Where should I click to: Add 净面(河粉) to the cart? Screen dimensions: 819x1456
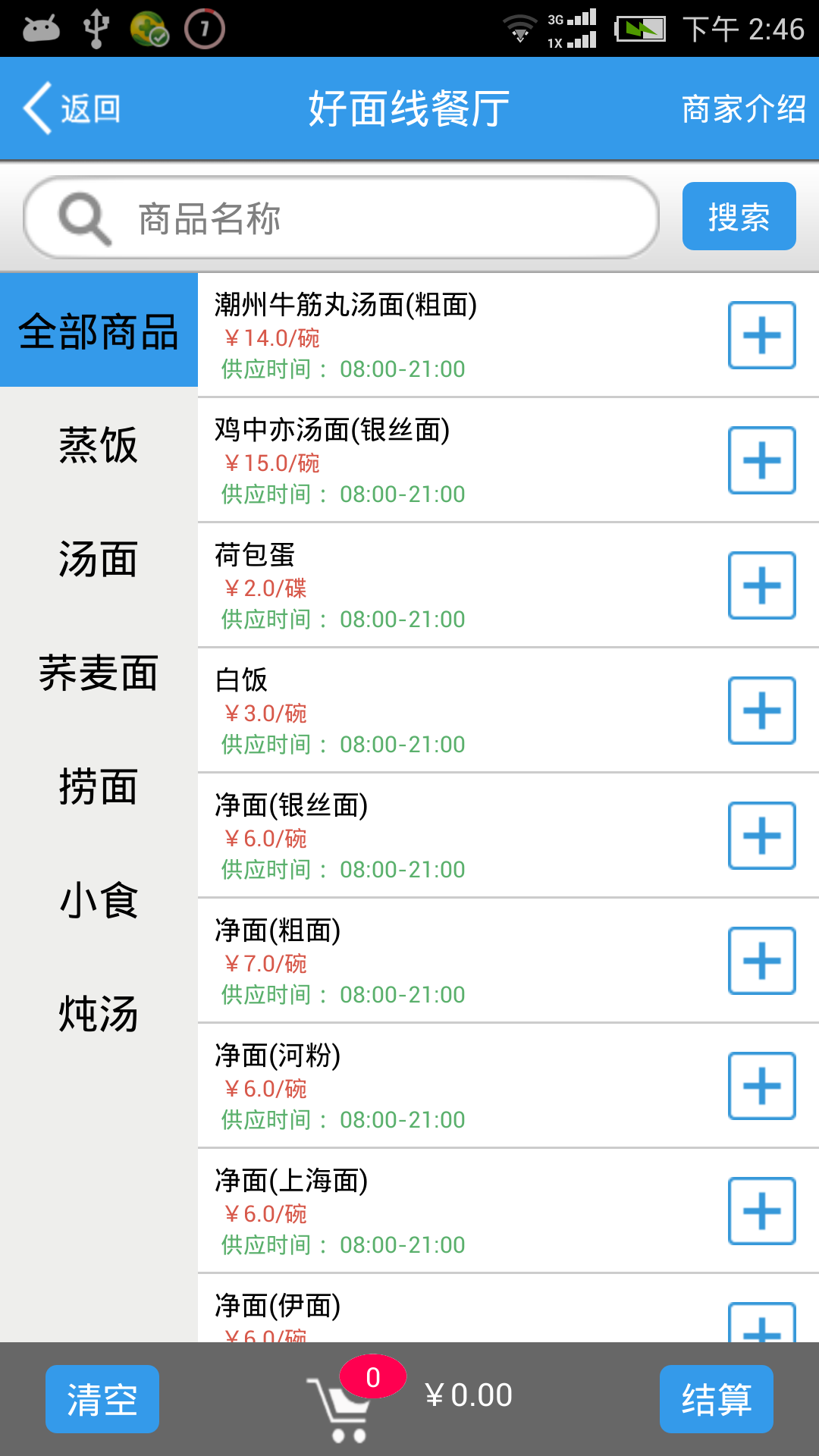(762, 1086)
